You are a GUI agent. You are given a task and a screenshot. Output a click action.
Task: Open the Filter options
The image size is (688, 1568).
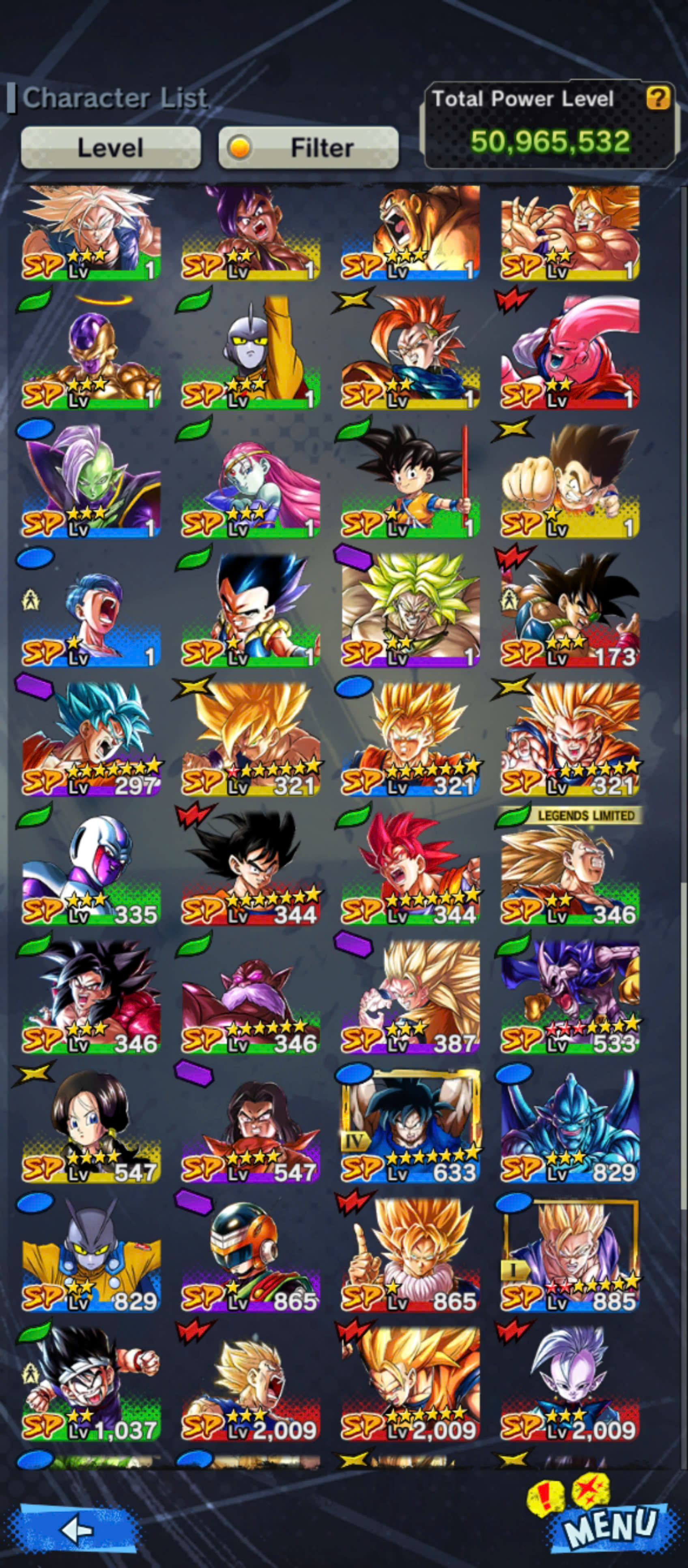tap(308, 147)
